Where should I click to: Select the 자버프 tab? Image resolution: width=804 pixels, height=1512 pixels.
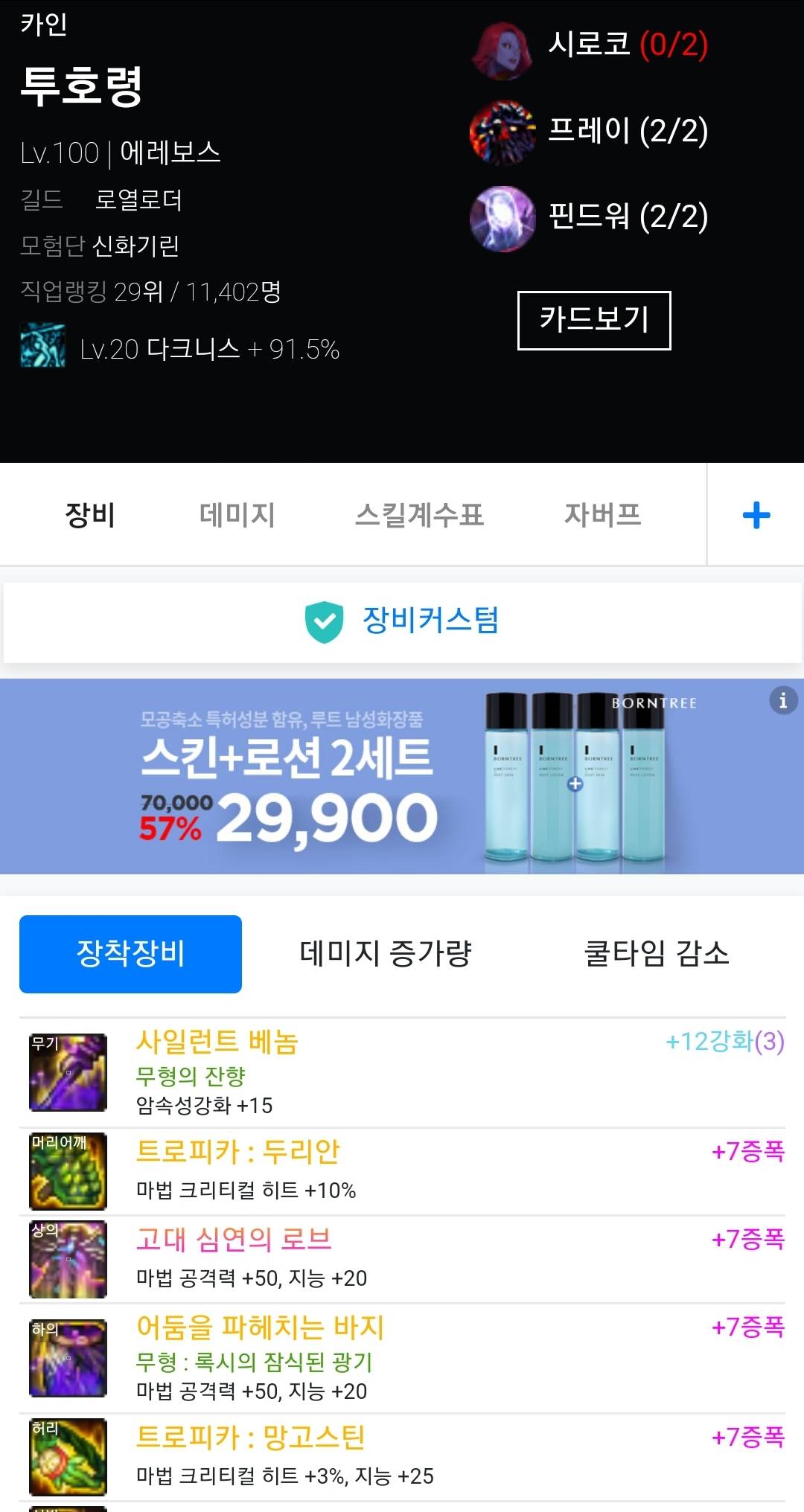pos(602,515)
